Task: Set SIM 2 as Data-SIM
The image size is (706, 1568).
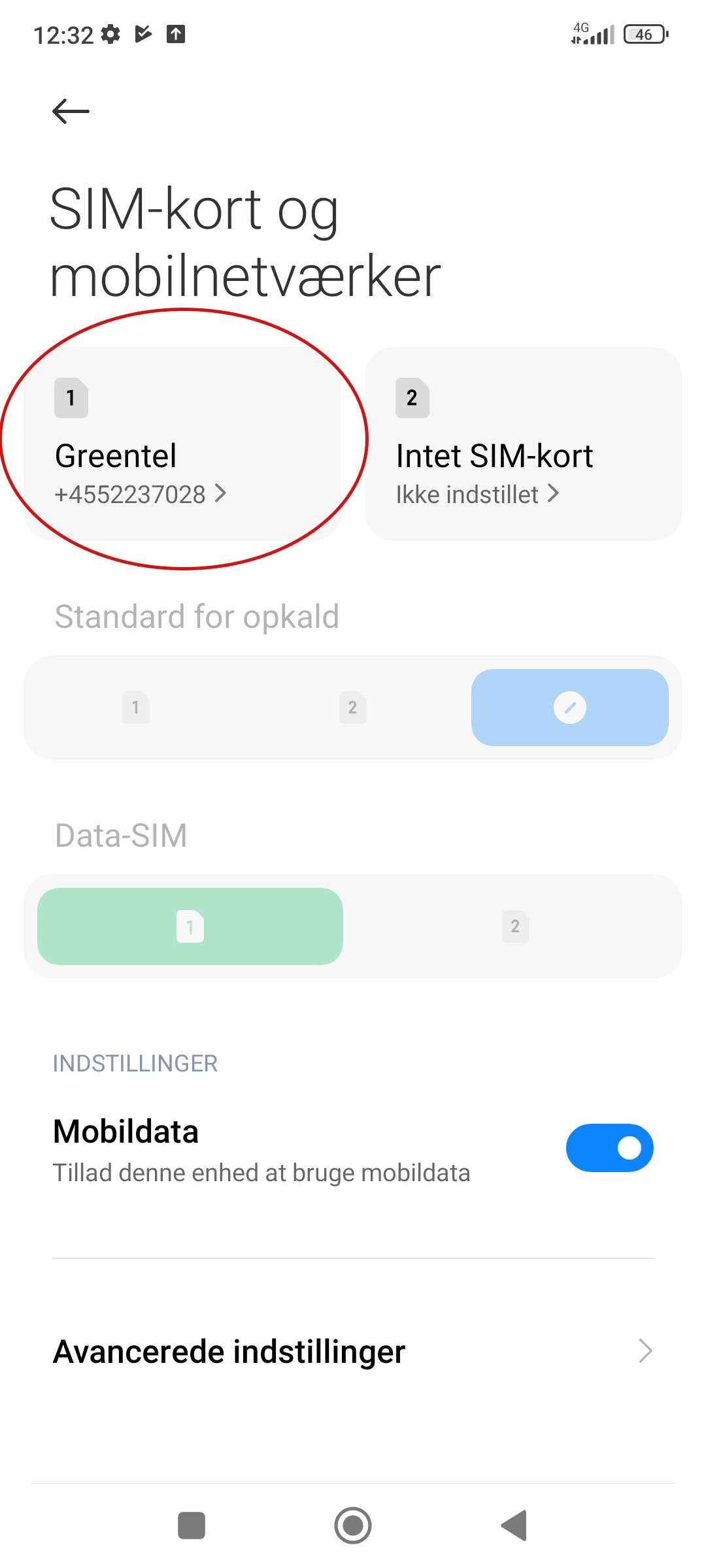Action: (516, 926)
